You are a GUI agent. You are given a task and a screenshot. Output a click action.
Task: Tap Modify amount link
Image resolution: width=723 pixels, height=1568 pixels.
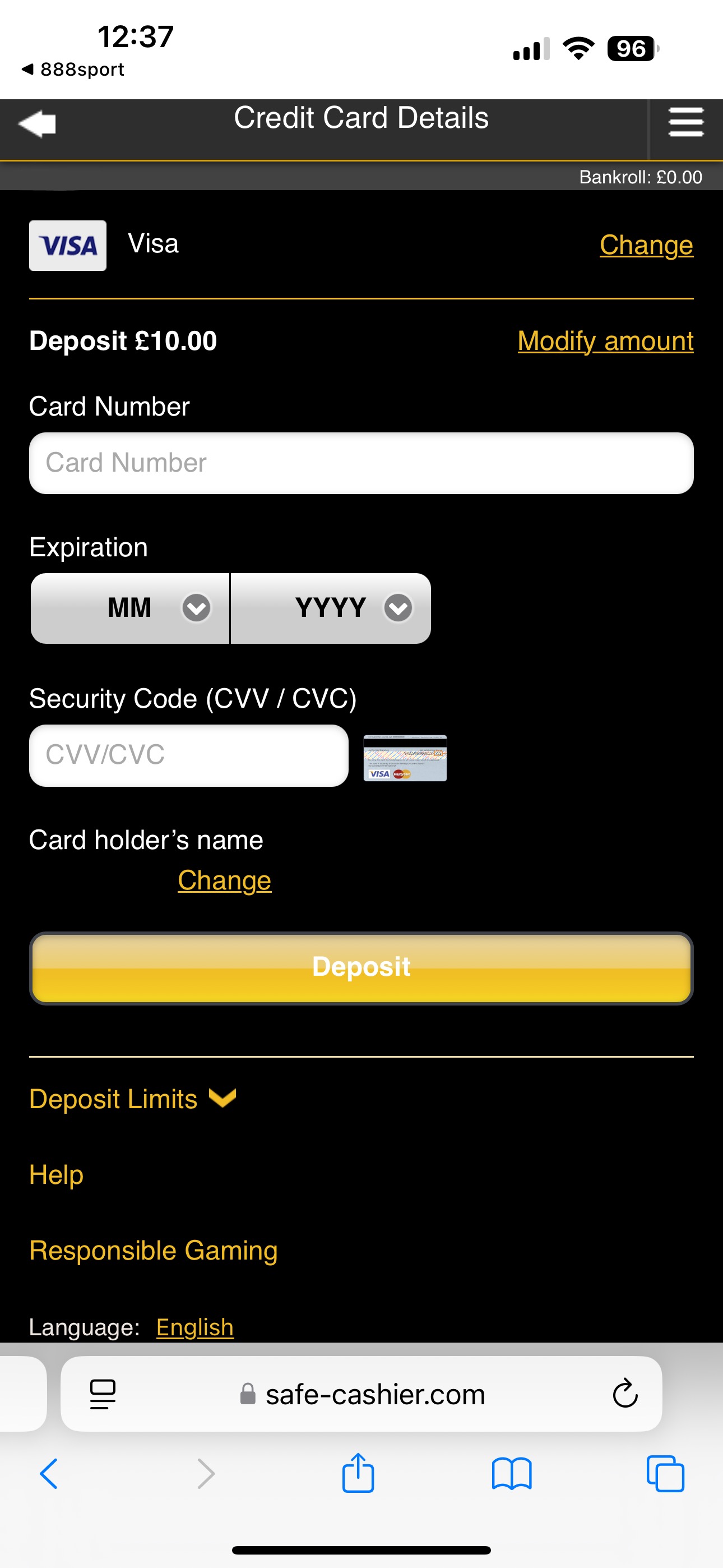(605, 341)
